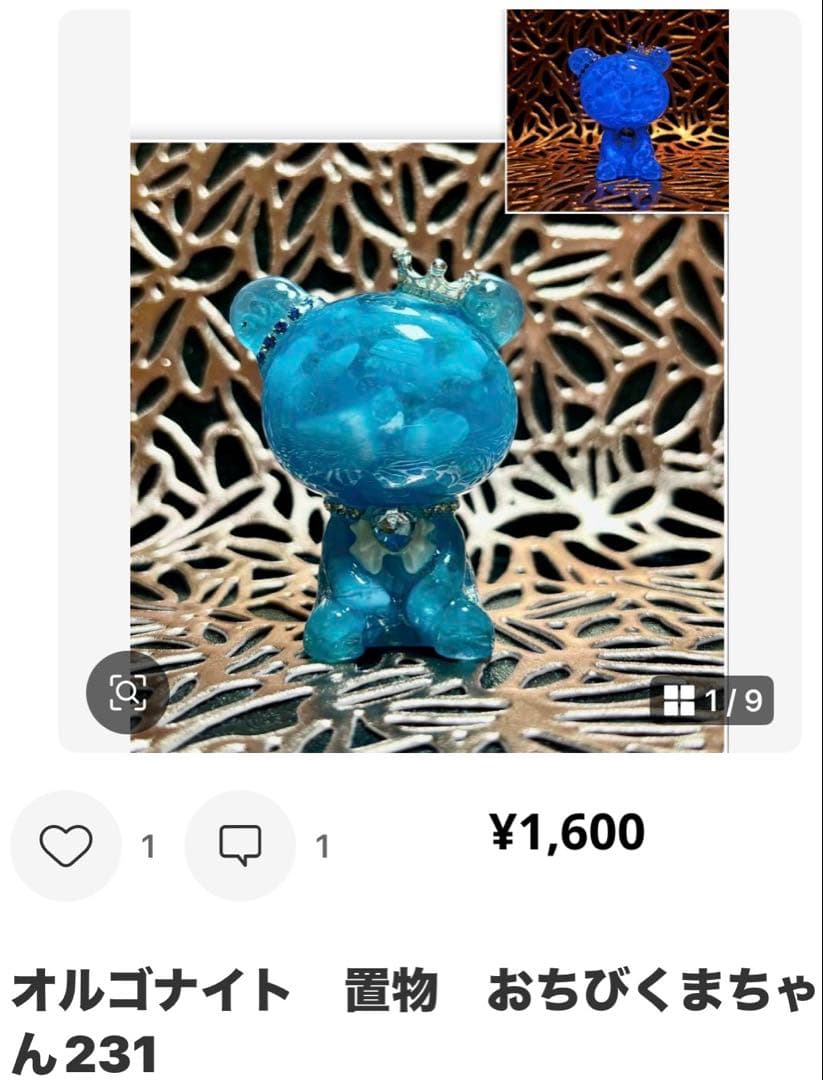Like this item with the heart icon

pyautogui.click(x=66, y=846)
